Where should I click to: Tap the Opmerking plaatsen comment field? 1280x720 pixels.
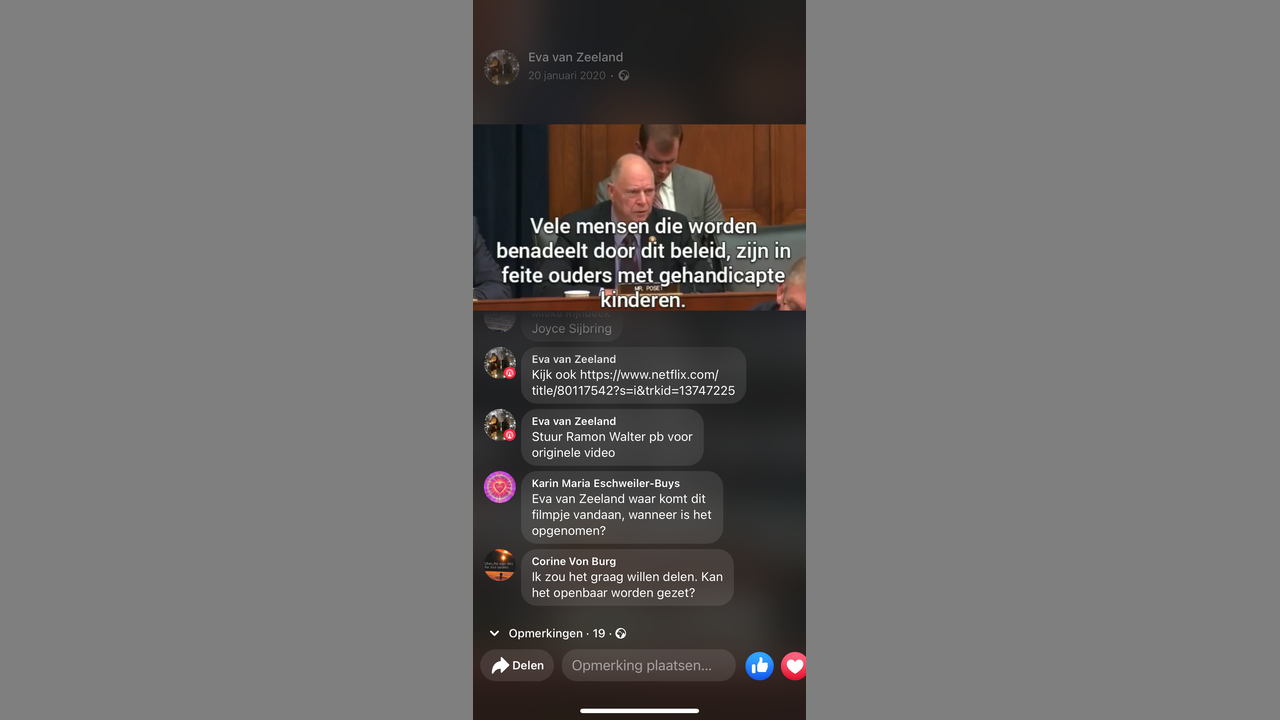coord(647,665)
